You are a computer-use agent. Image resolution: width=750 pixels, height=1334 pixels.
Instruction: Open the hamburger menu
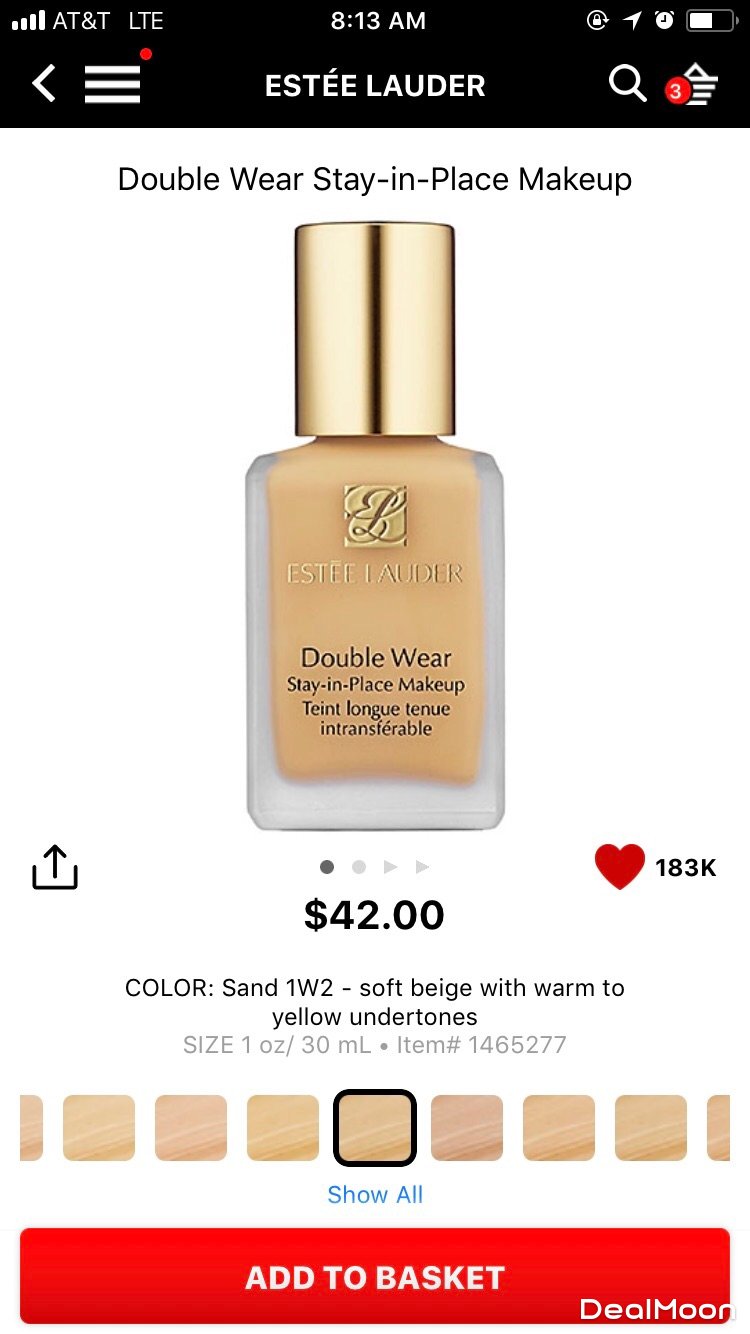coord(112,84)
